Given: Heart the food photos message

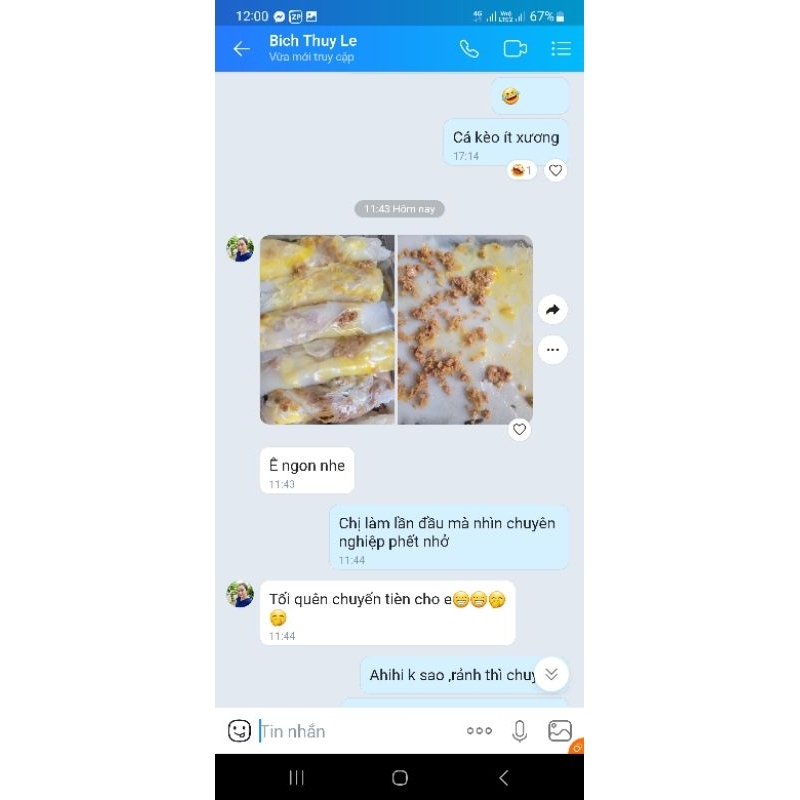Looking at the screenshot, I should (x=519, y=429).
